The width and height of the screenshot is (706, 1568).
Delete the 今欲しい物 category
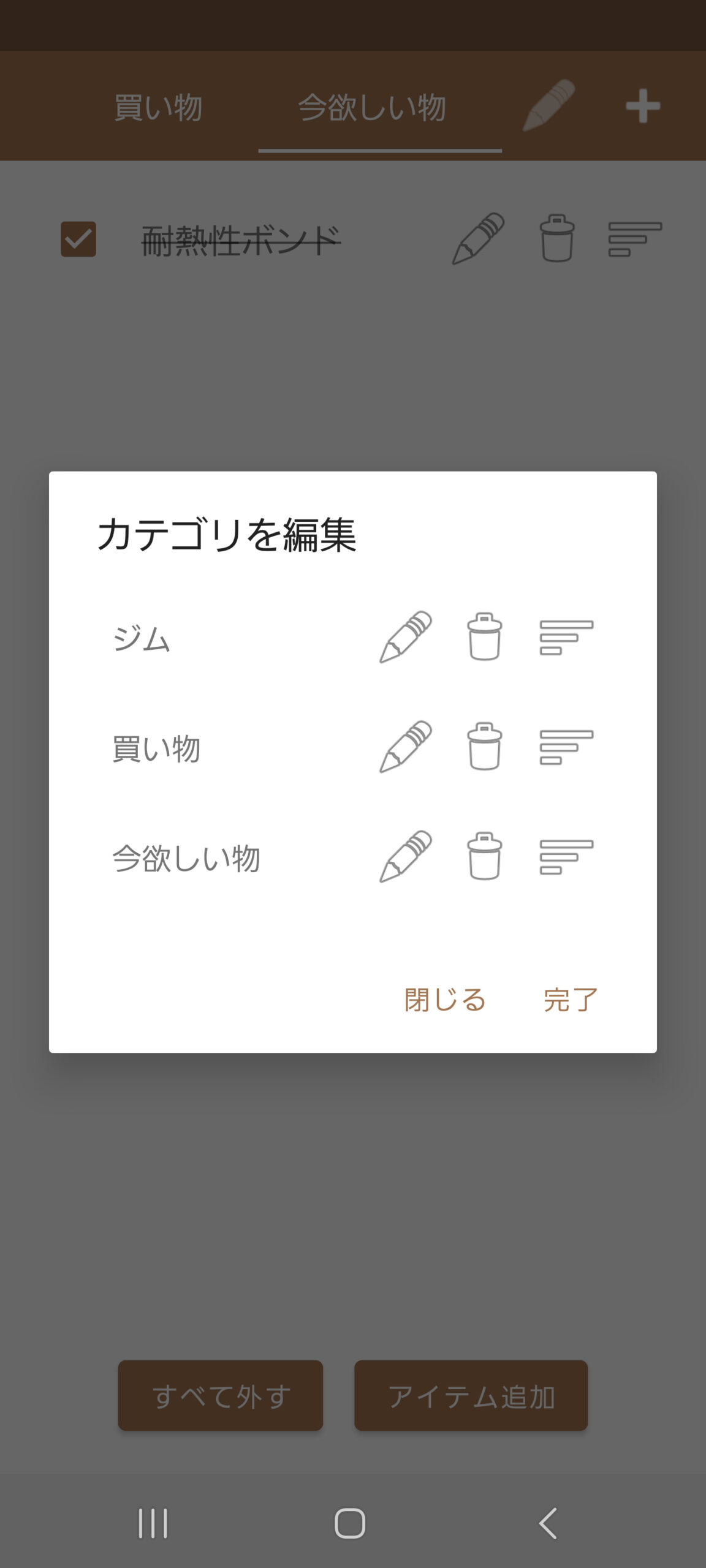[x=484, y=856]
